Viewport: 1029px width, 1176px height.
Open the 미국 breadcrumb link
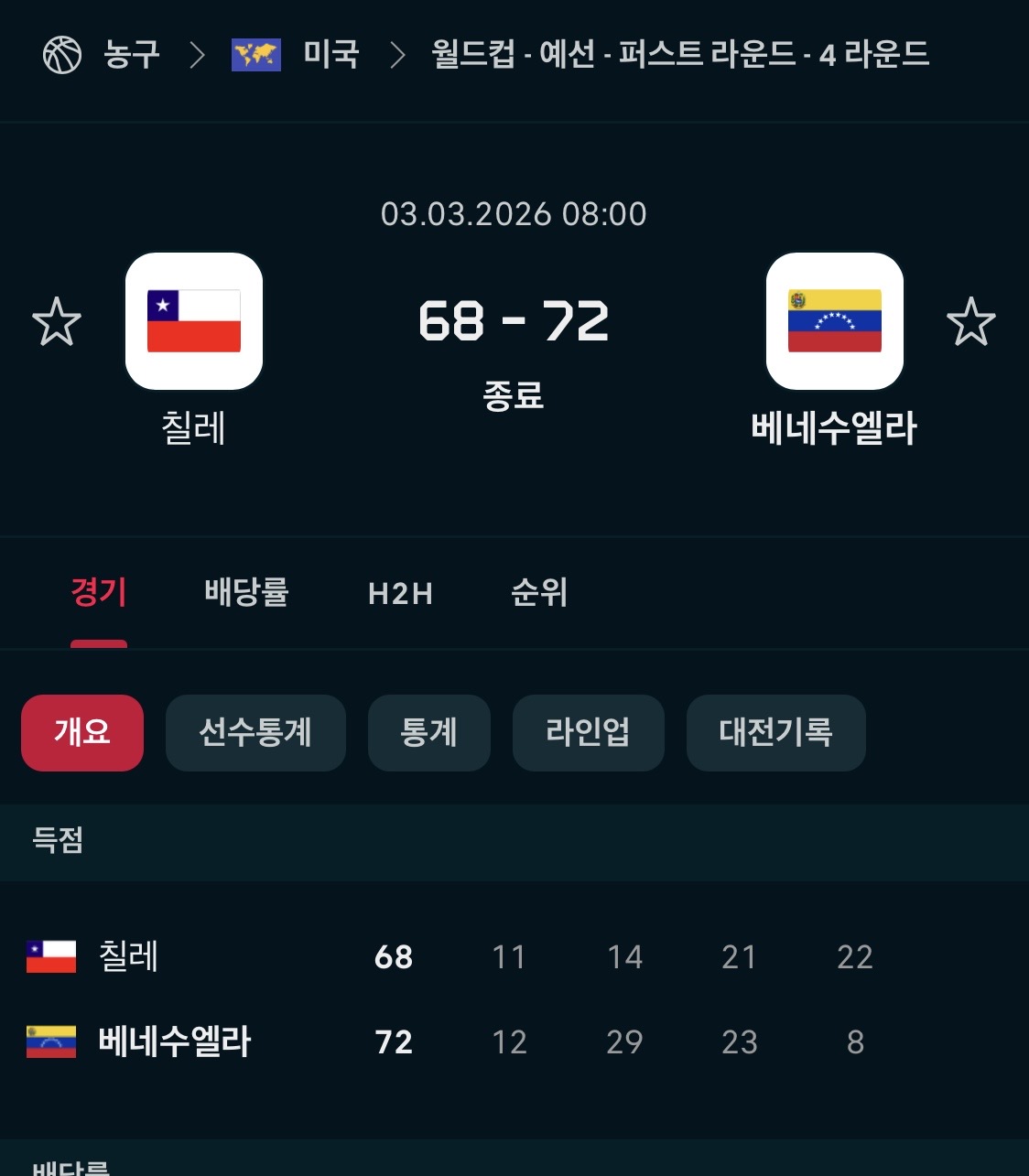click(330, 55)
